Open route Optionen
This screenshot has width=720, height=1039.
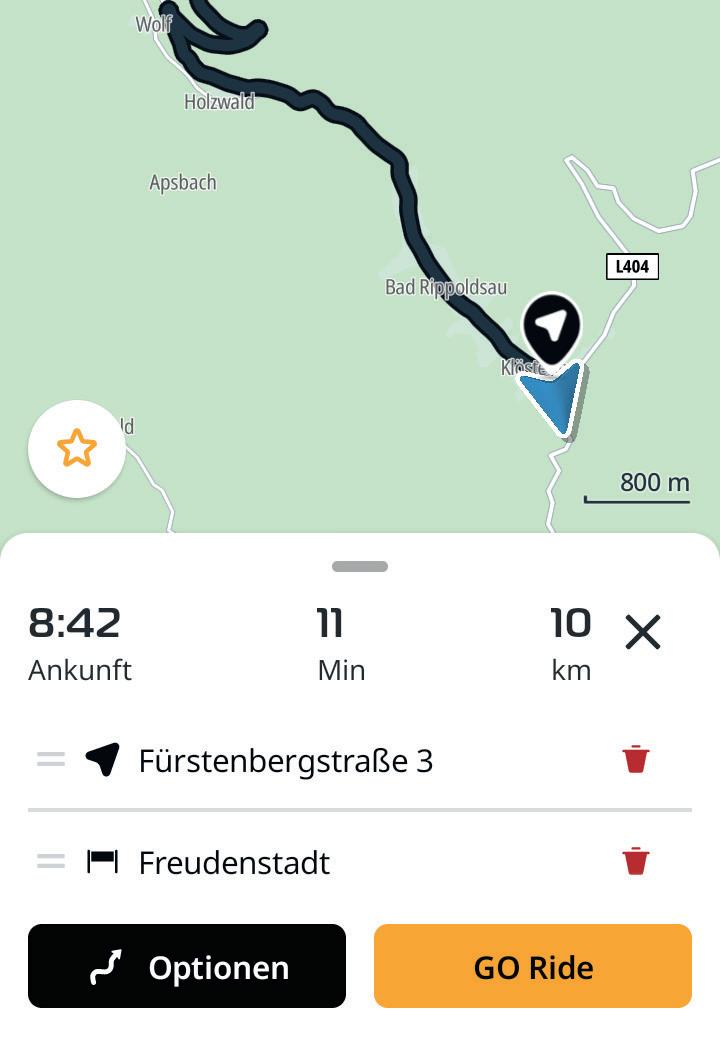(187, 966)
